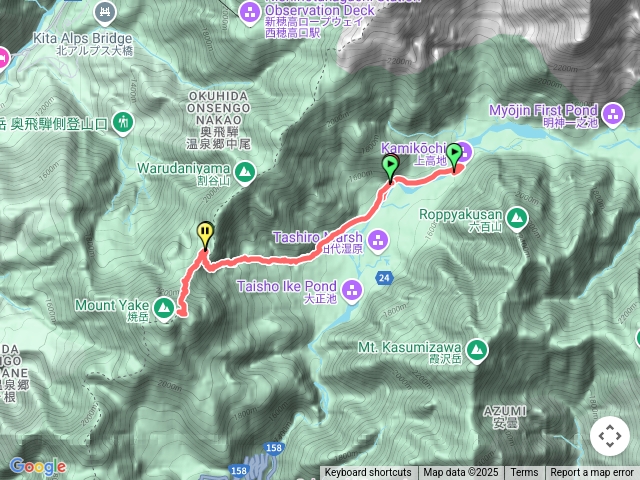
Task: Select the Mt. Kasumizawa marker
Action: click(477, 349)
